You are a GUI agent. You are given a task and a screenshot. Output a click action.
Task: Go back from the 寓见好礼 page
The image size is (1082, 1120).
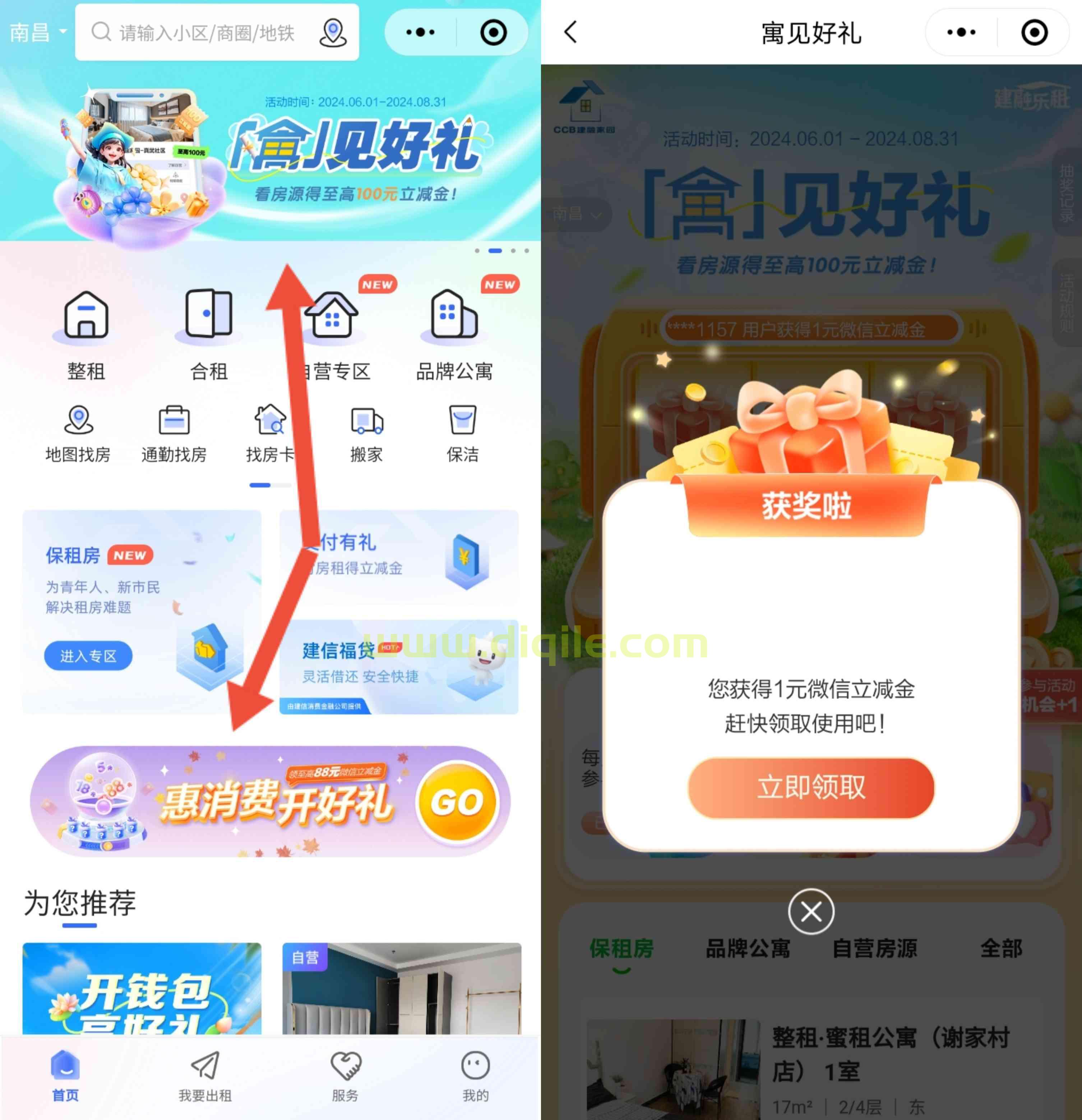(x=571, y=32)
